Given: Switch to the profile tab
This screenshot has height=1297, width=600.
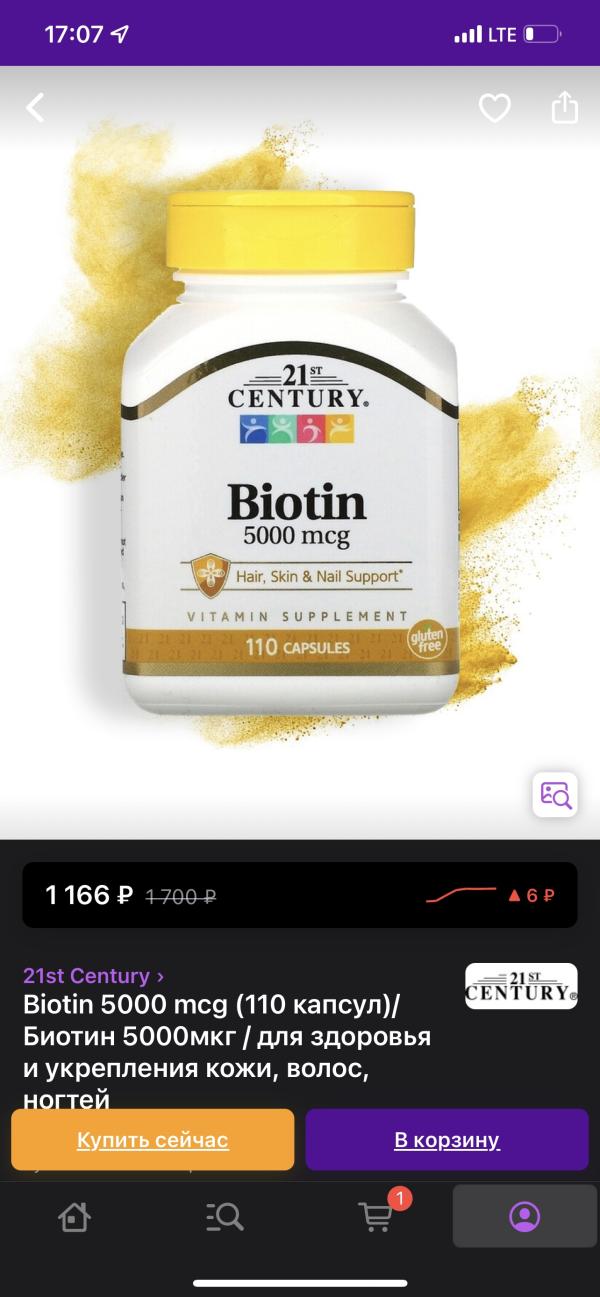Looking at the screenshot, I should pyautogui.click(x=524, y=1216).
